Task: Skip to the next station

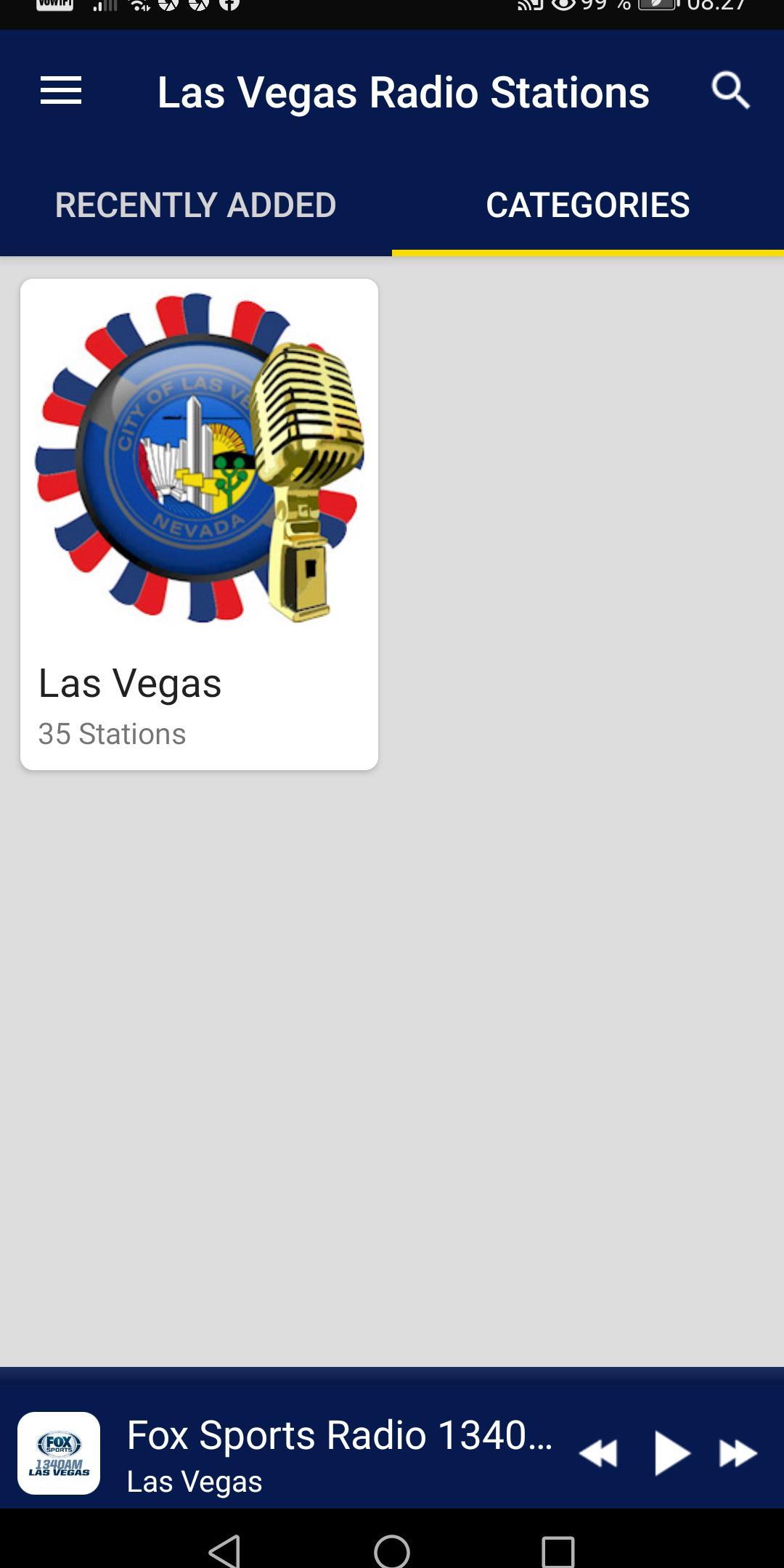Action: (x=738, y=1453)
